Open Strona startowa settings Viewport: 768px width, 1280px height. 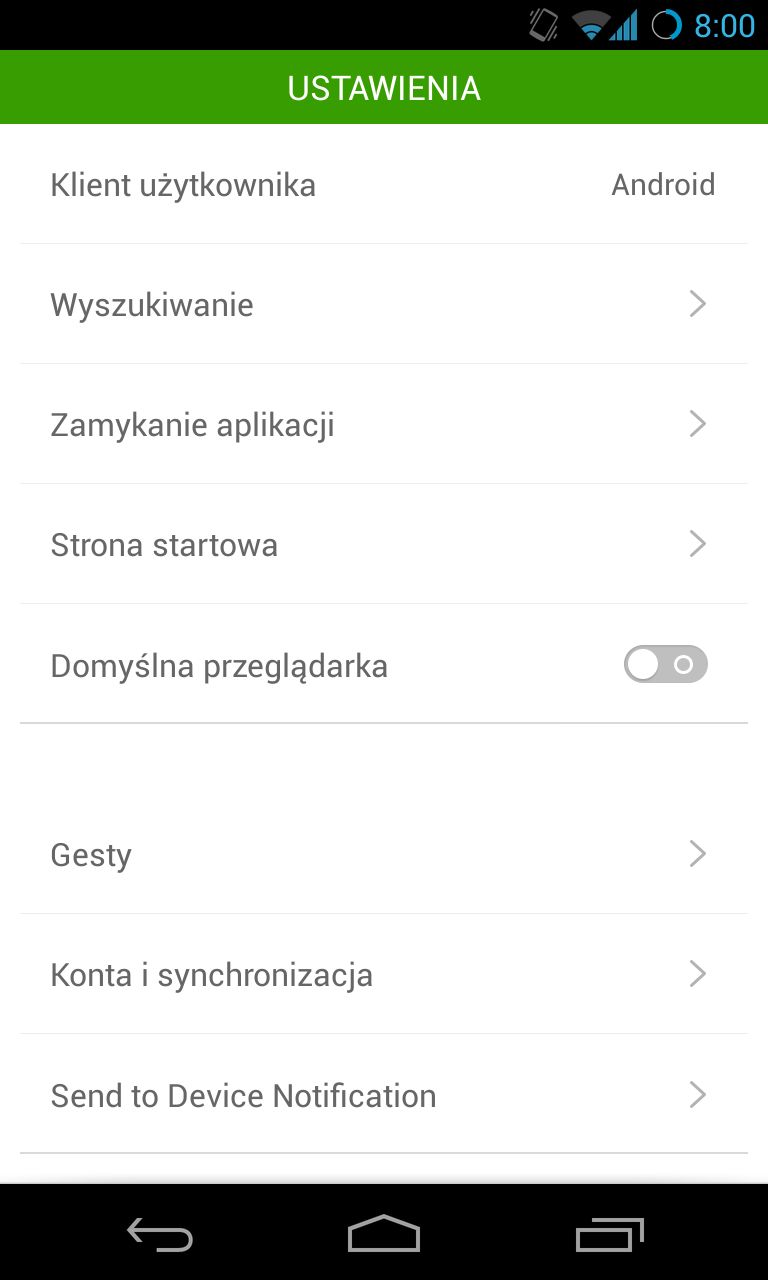(384, 544)
